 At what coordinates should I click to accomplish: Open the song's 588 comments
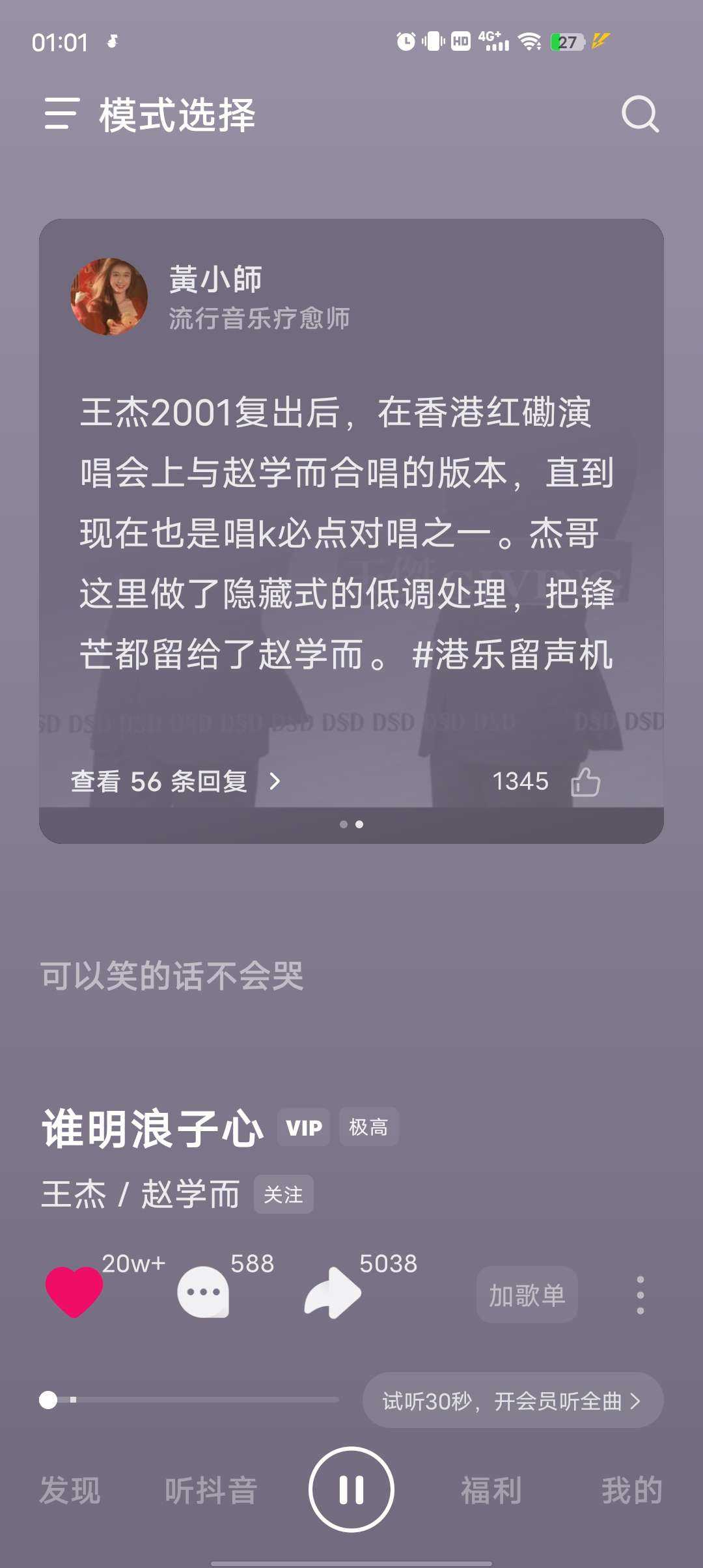pyautogui.click(x=203, y=1293)
